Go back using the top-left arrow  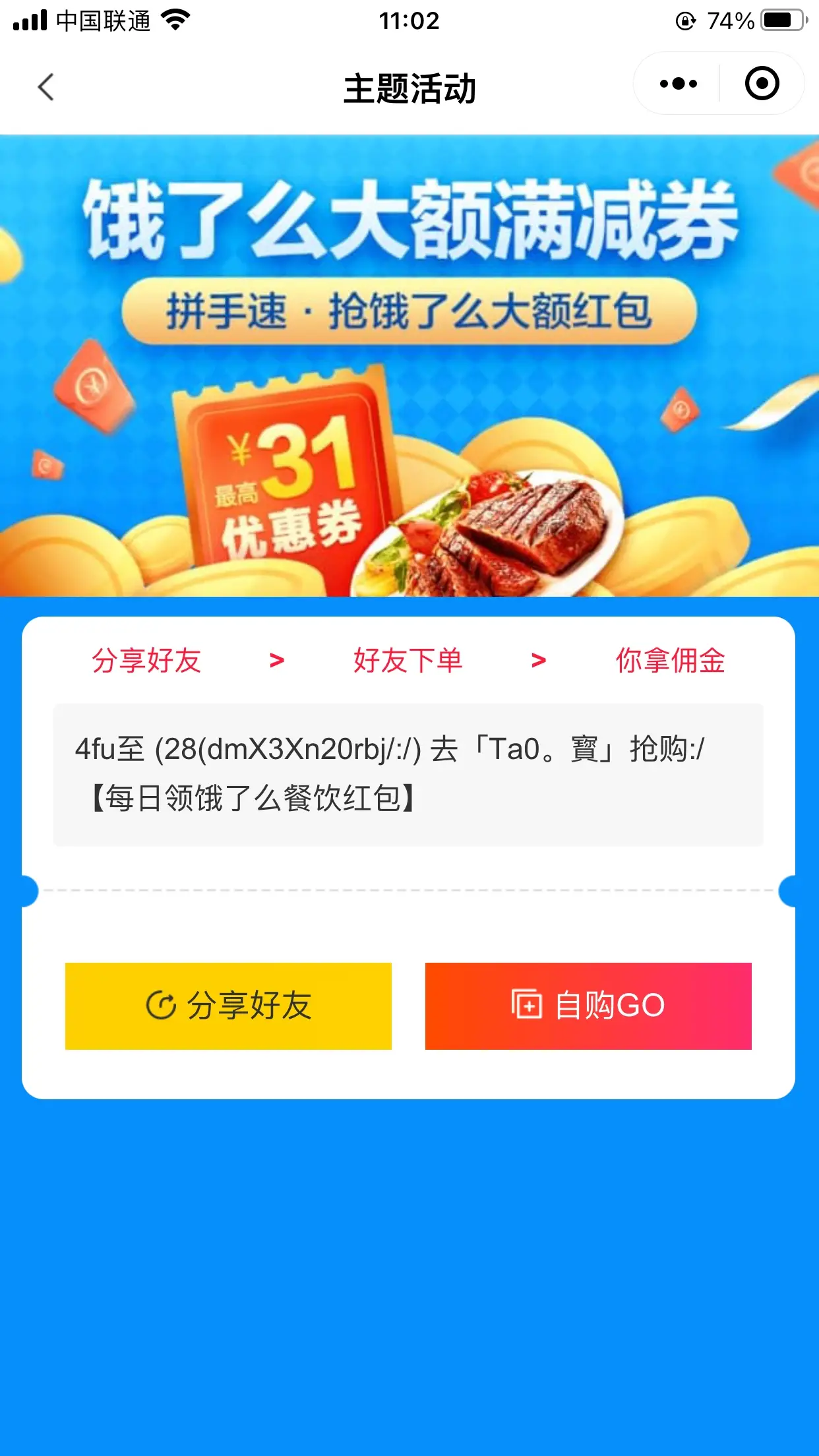pyautogui.click(x=45, y=87)
